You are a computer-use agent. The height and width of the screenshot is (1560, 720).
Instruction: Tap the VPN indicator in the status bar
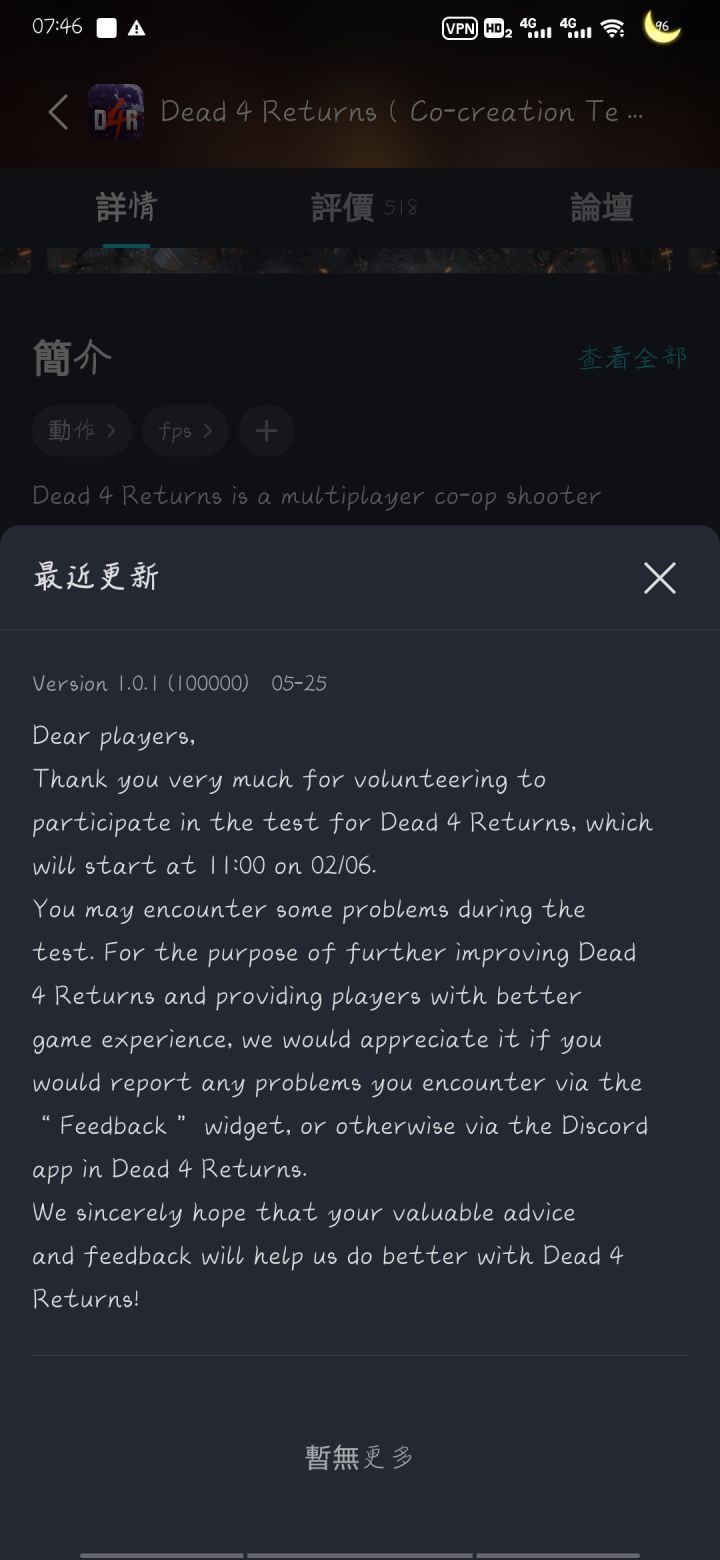coord(459,28)
